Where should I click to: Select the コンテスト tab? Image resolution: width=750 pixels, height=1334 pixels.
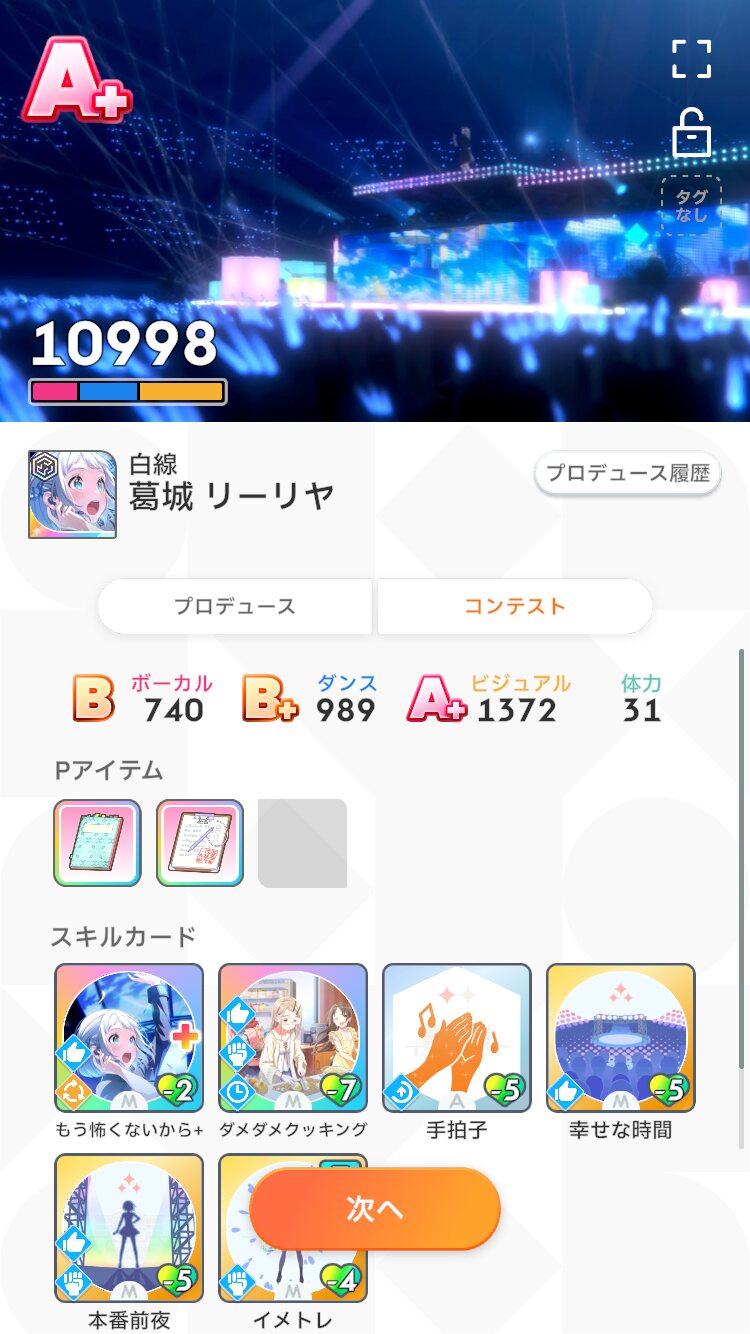tap(515, 606)
